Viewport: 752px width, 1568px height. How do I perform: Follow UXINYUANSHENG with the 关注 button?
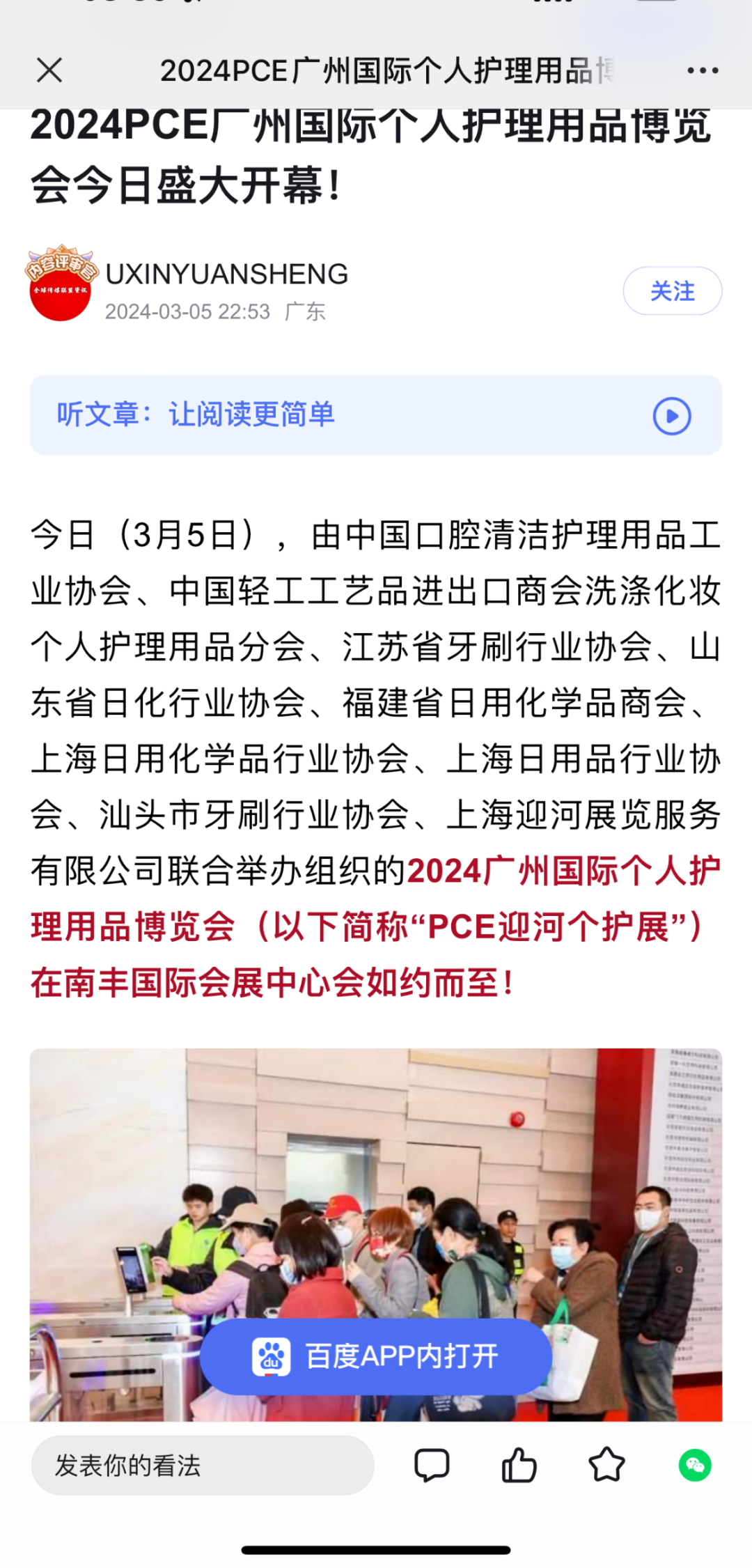[672, 291]
